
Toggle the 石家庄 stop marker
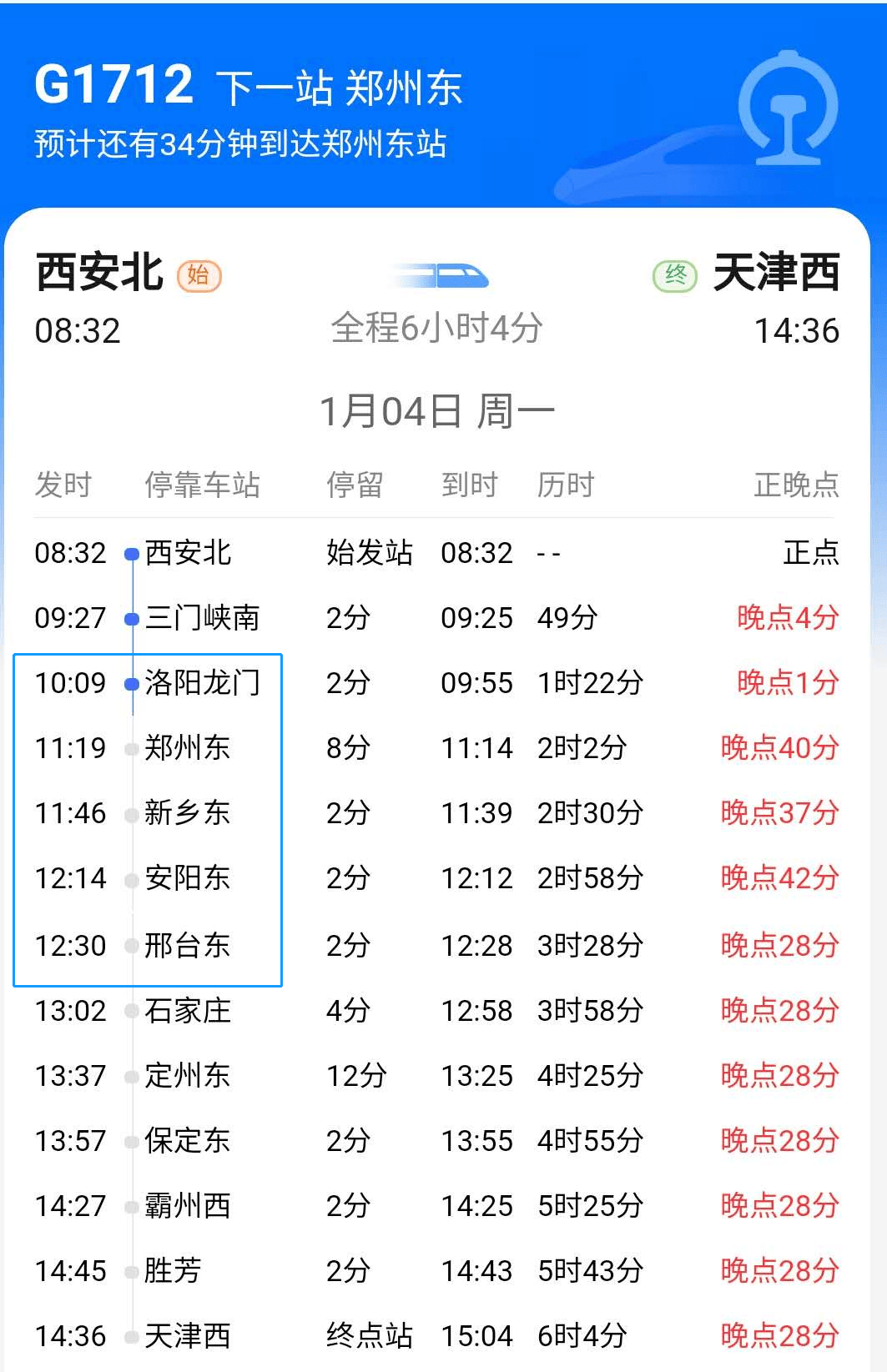coord(131,1010)
